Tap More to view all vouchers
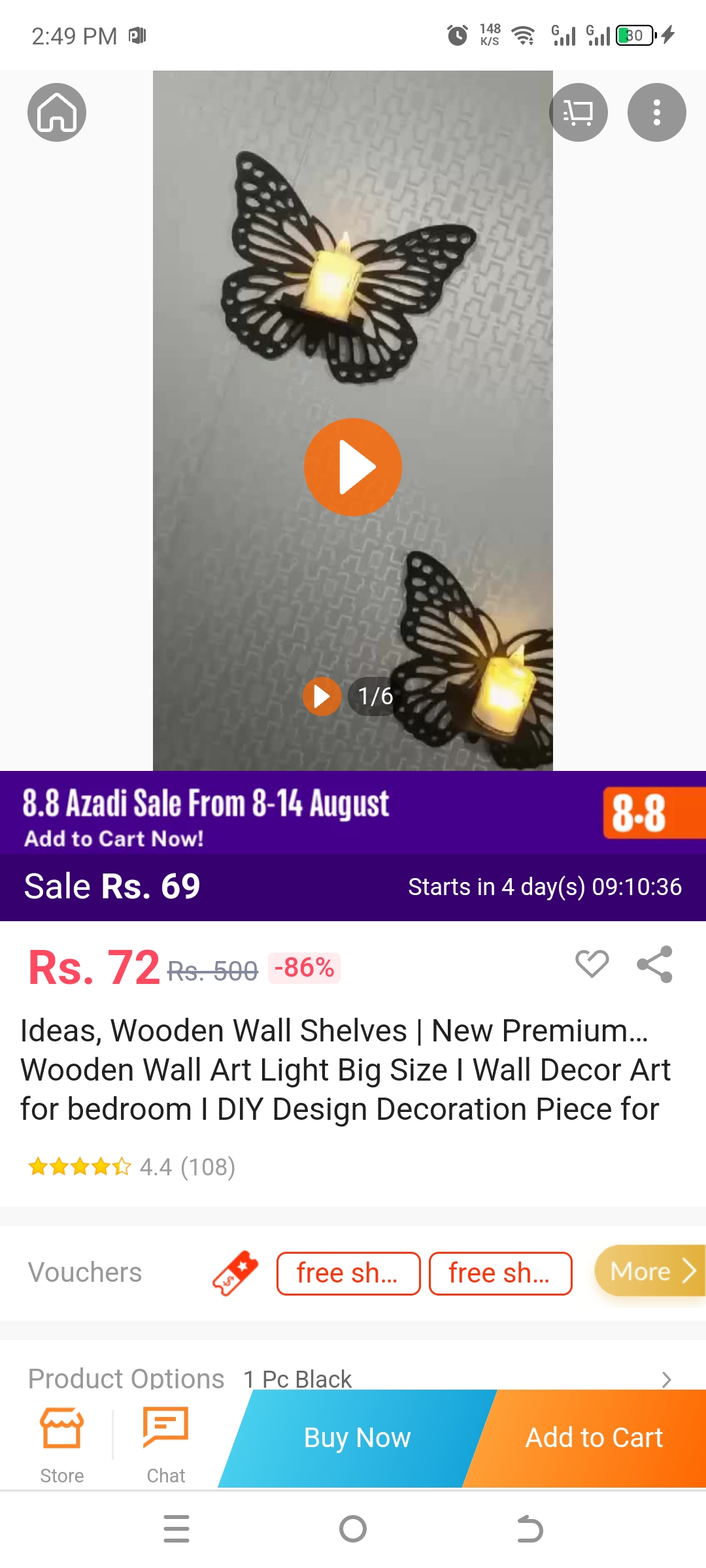The height and width of the screenshot is (1568, 706). 650,1271
